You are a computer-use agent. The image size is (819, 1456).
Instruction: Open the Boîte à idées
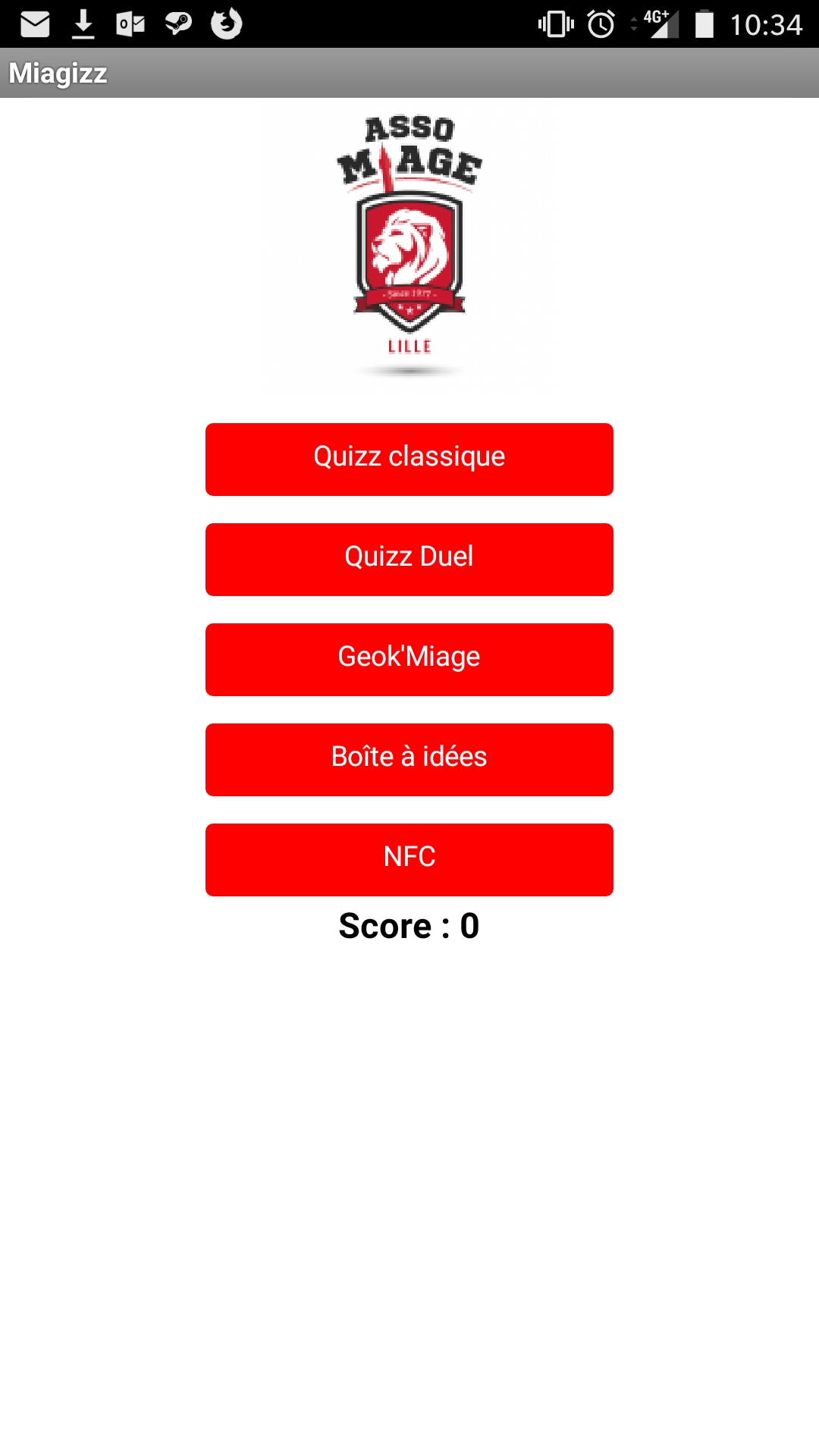tap(409, 759)
